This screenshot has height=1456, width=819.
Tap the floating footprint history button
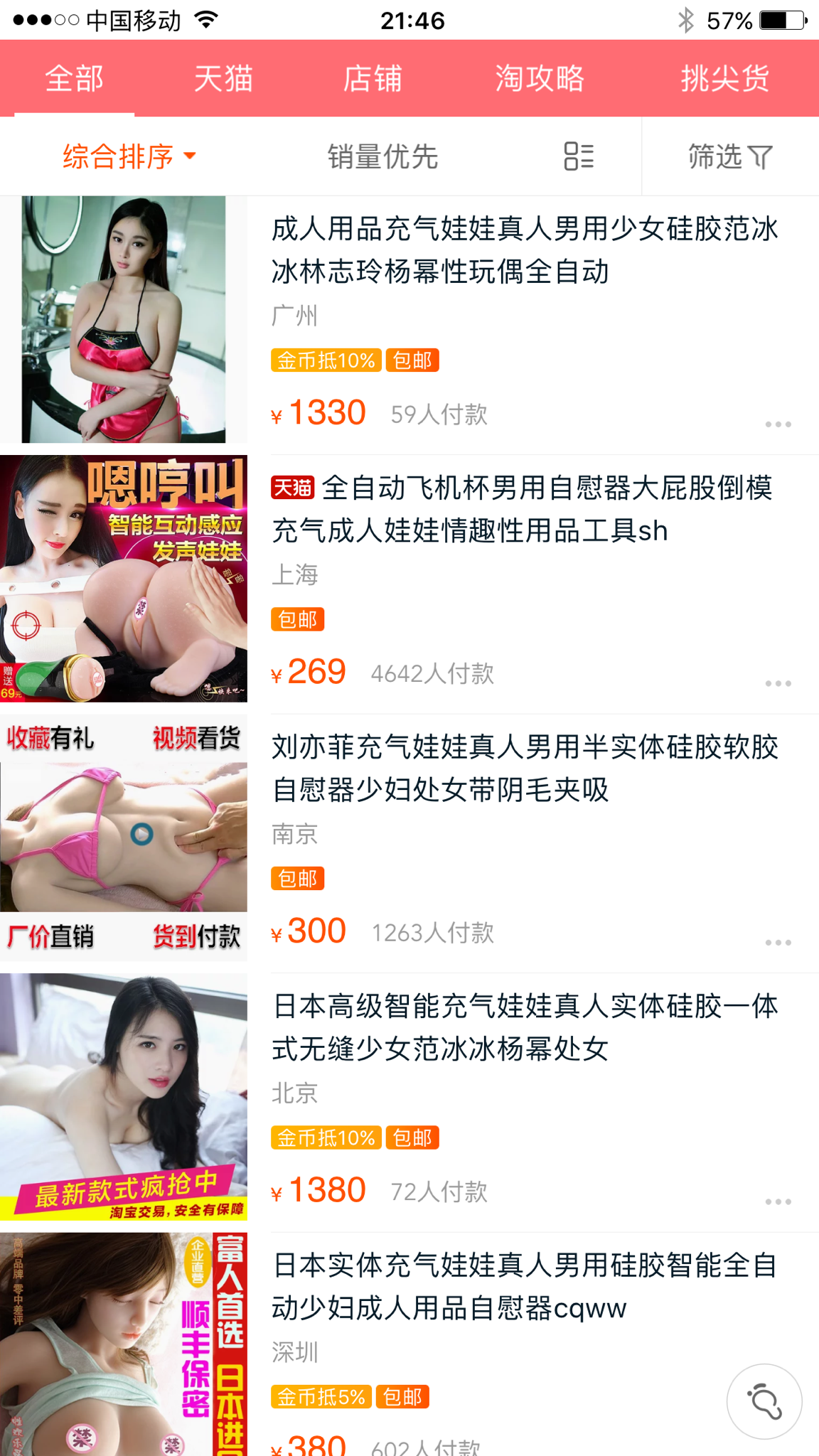click(x=764, y=1401)
